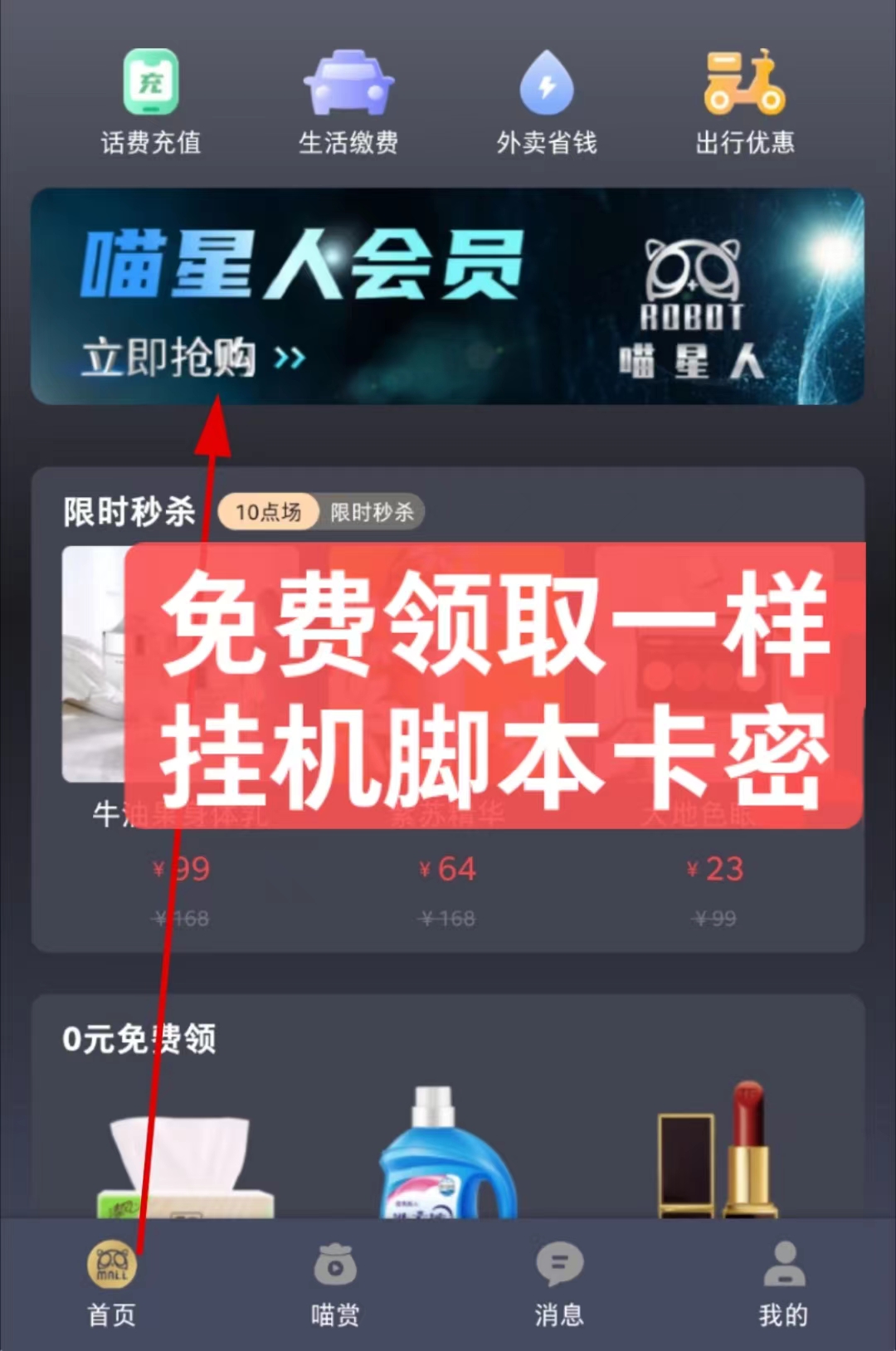Open 话费充值 phone top-up

(x=150, y=101)
